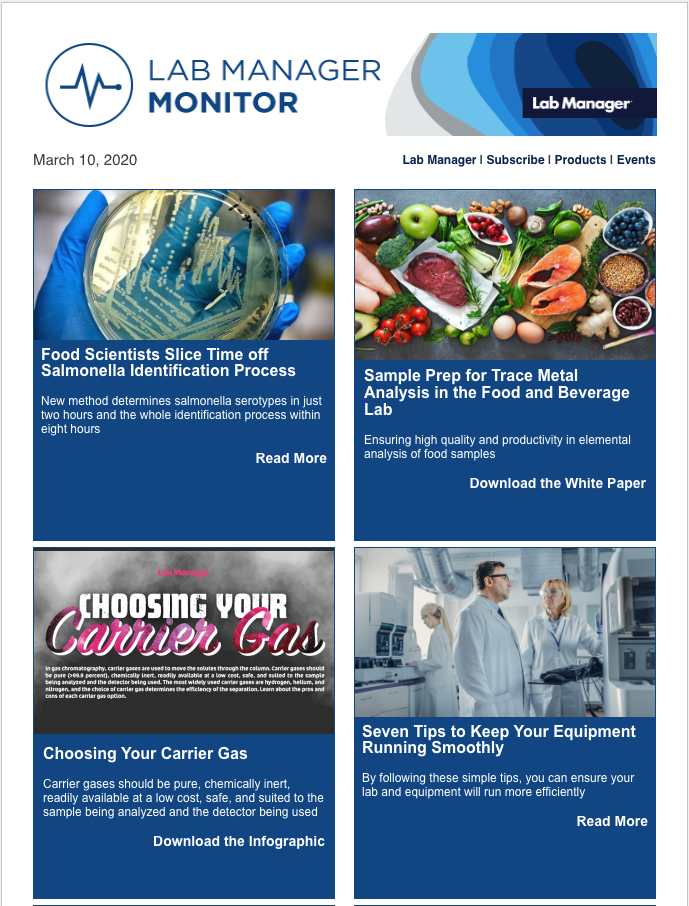Open the Events link

point(636,160)
